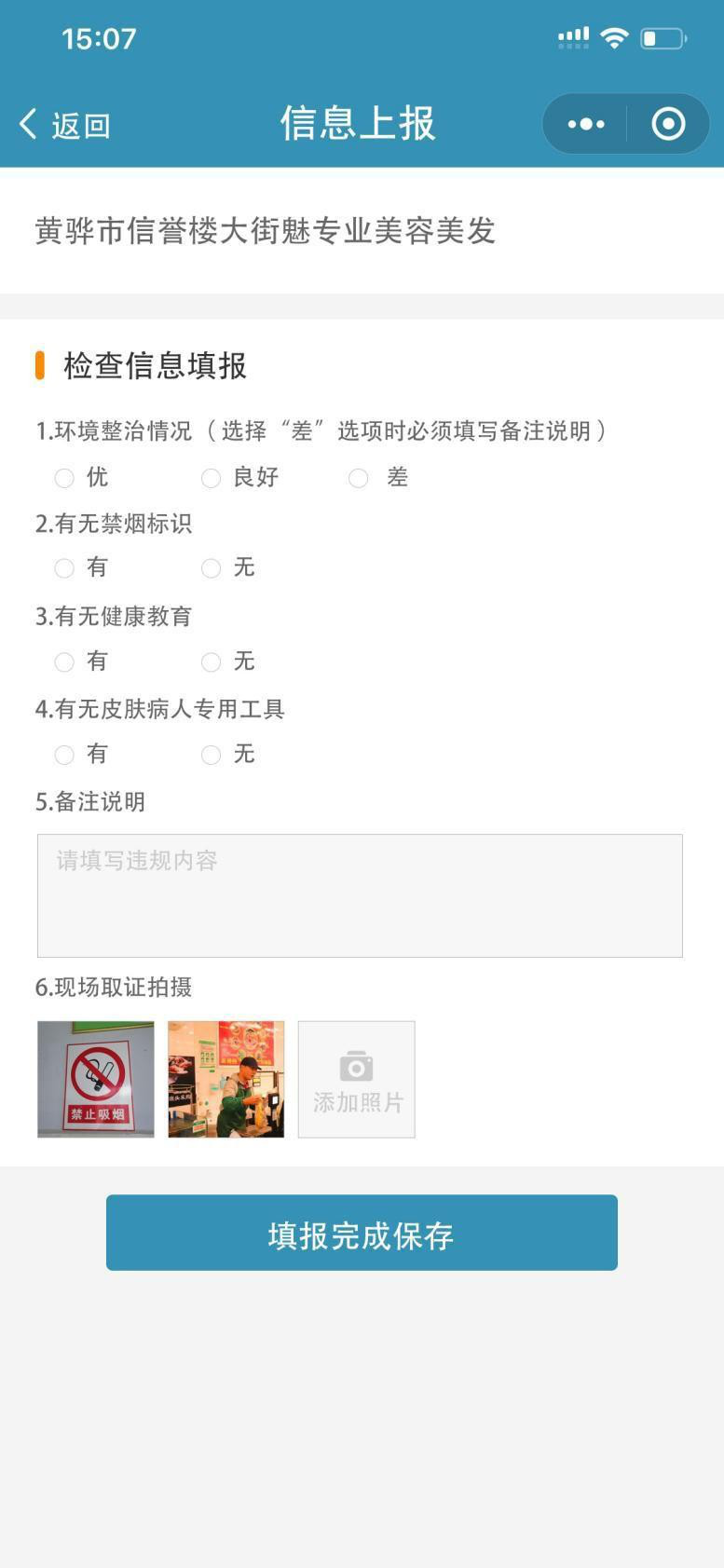
Task: Focus the 备注说明 text field
Action: coord(360,895)
